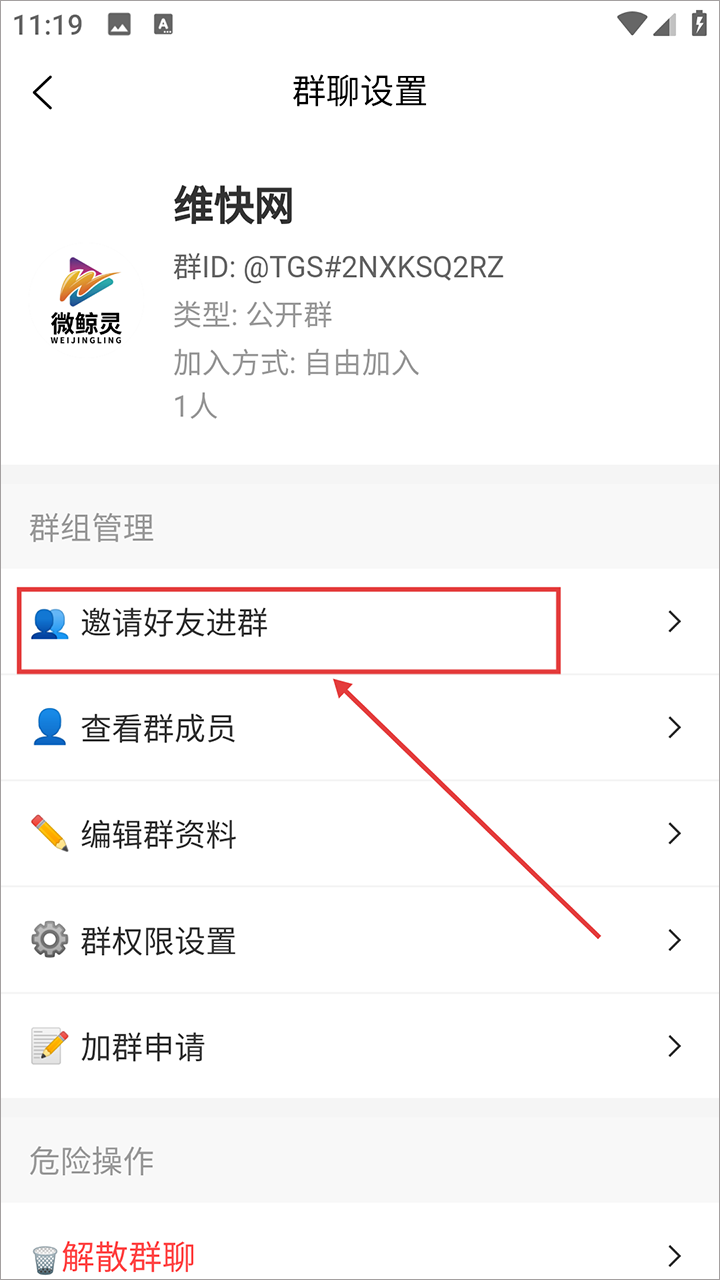Go back from 群聊设置 screen

(42, 92)
